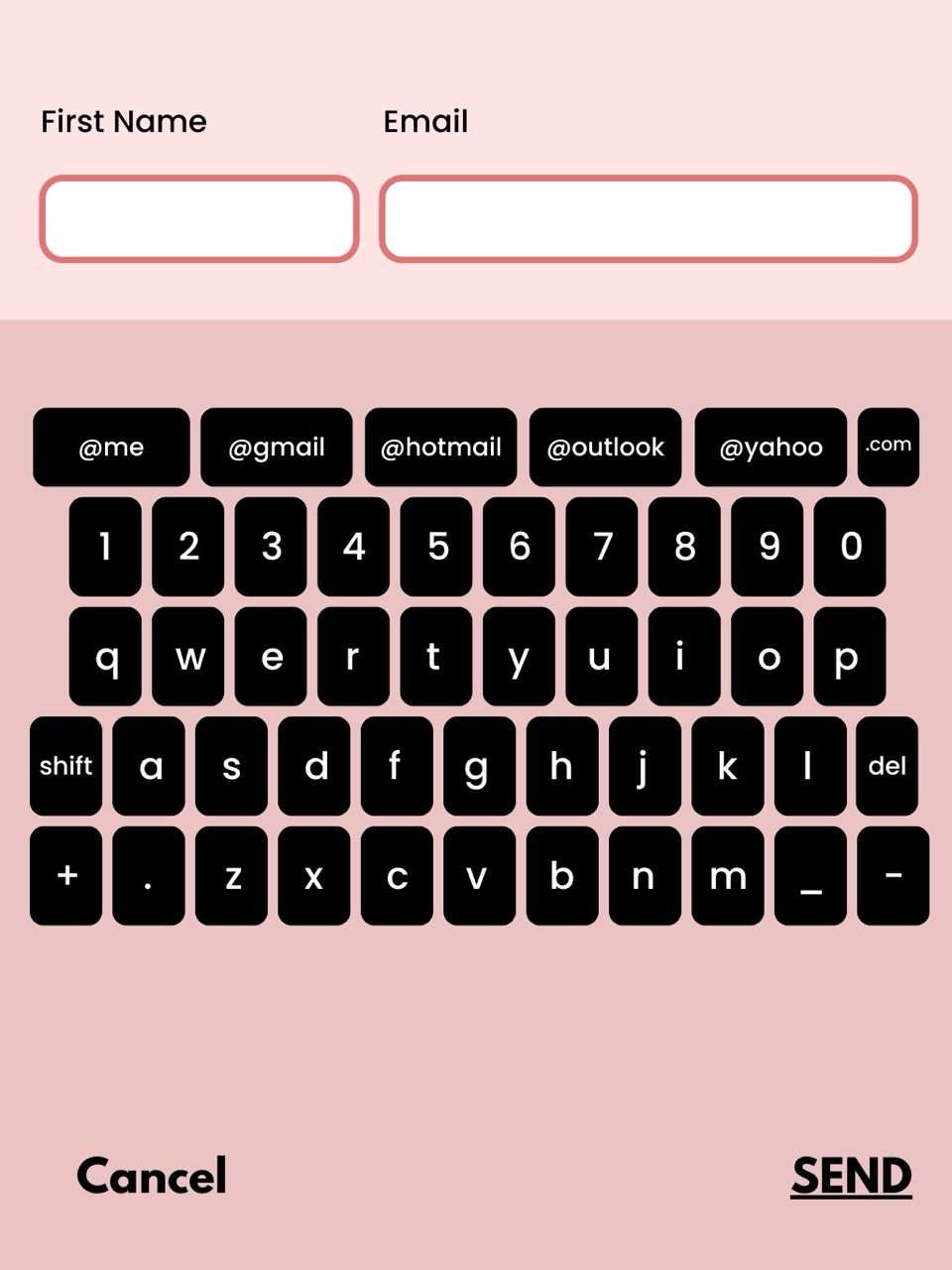Tap the number 1 key
Viewport: 952px width, 1270px height.
pyautogui.click(x=105, y=547)
